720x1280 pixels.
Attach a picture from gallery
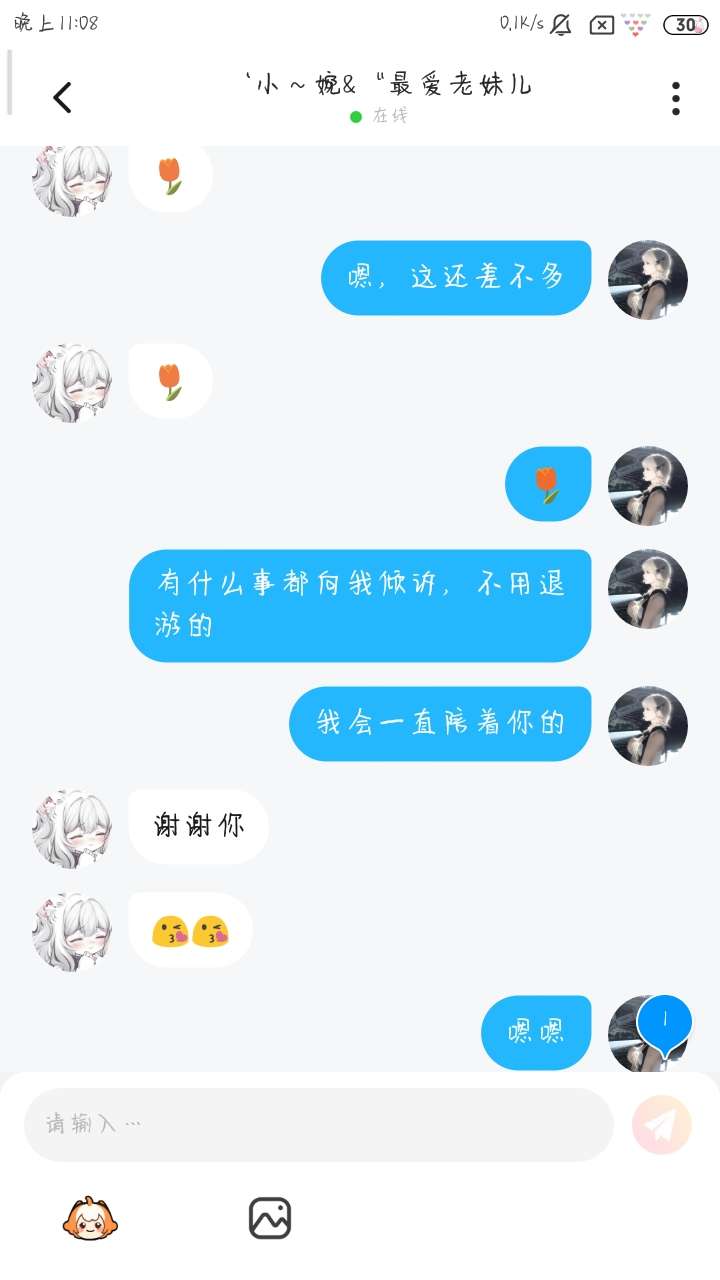[270, 1218]
